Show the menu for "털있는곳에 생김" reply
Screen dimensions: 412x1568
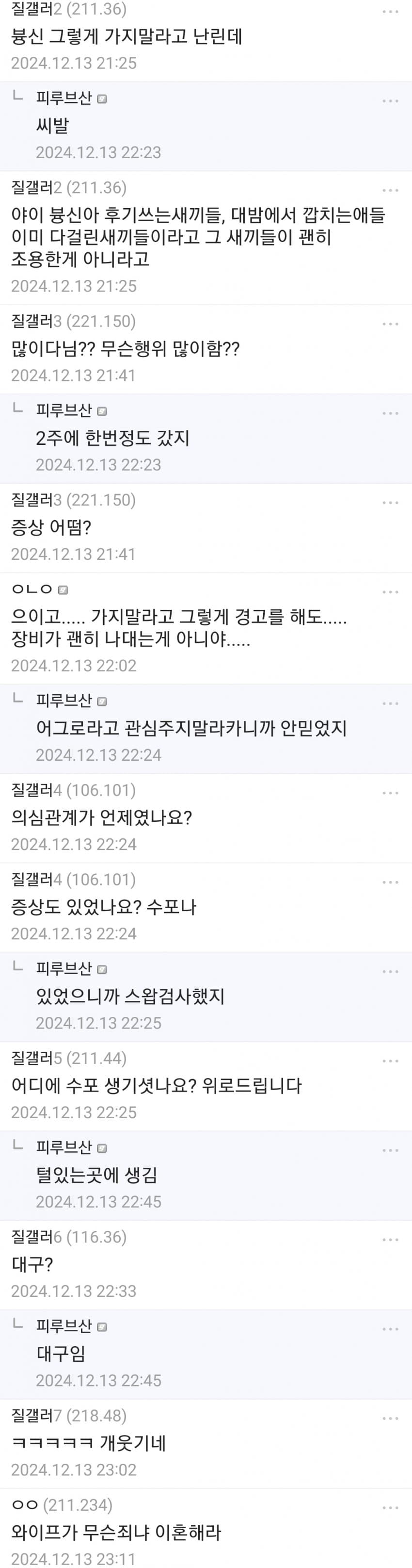pos(390,1150)
